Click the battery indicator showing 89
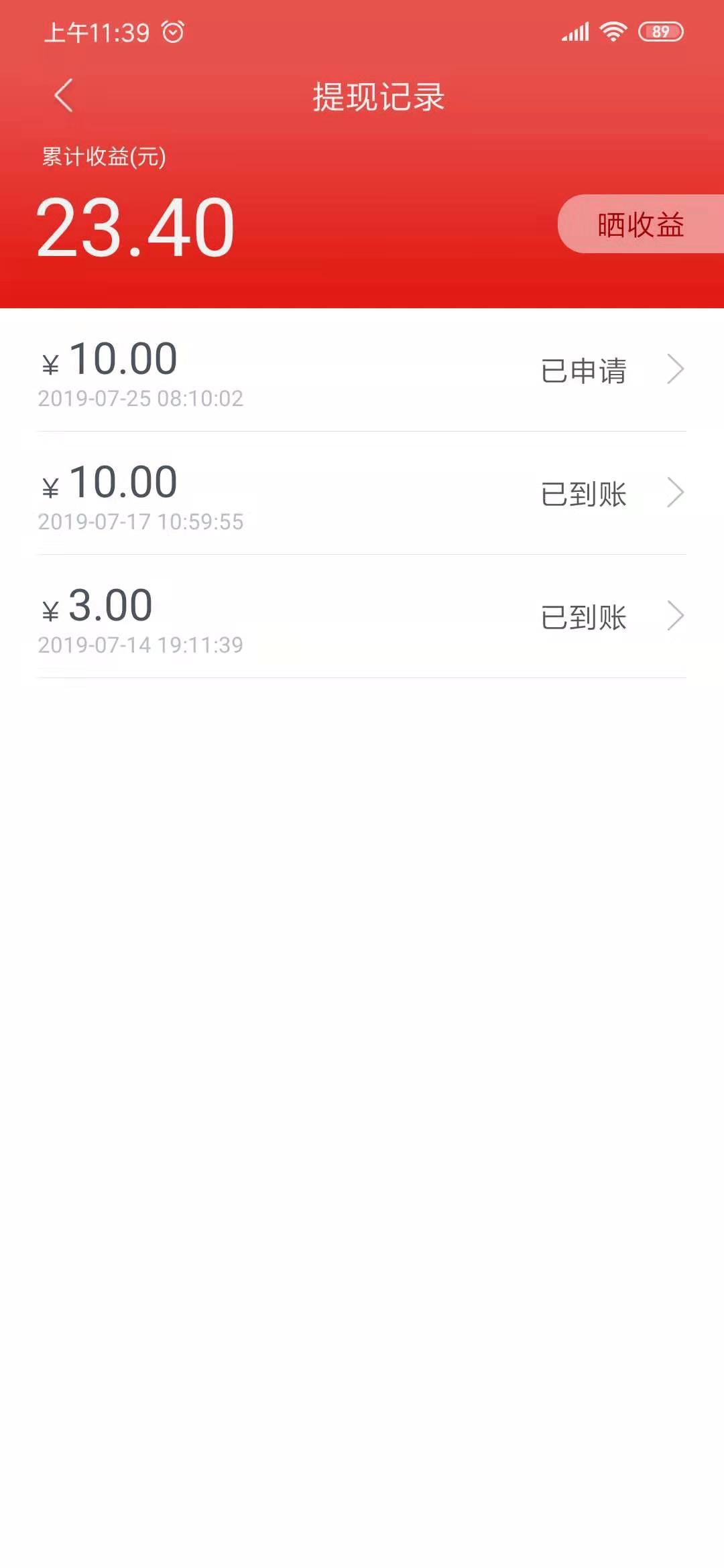This screenshot has width=724, height=1568. pyautogui.click(x=658, y=31)
